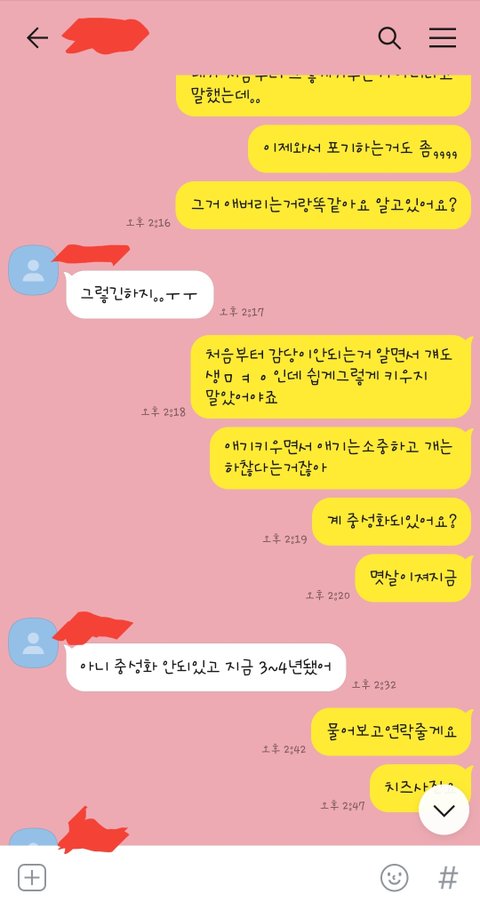Open the chat room menu
The image size is (480, 910).
(x=442, y=38)
